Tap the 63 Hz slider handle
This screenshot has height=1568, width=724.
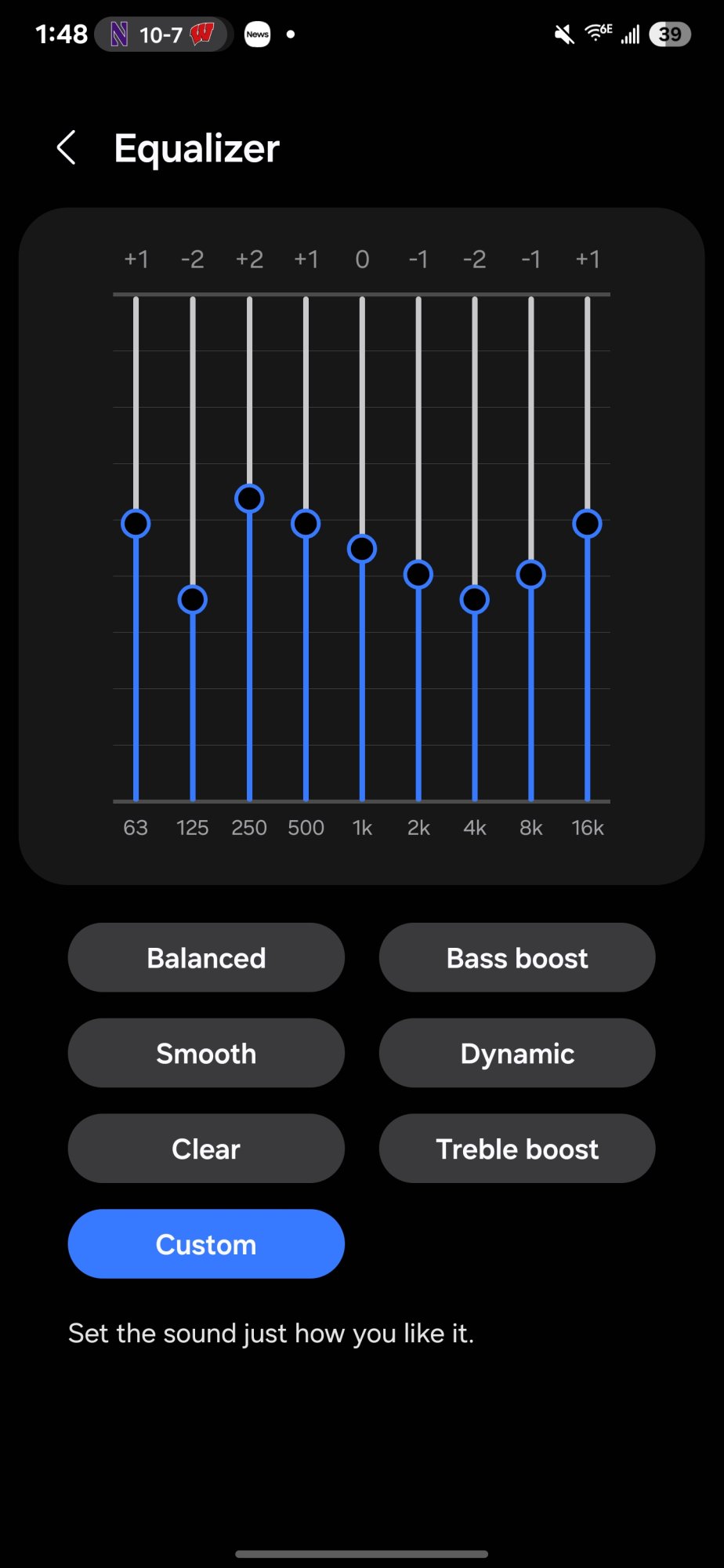[x=136, y=524]
